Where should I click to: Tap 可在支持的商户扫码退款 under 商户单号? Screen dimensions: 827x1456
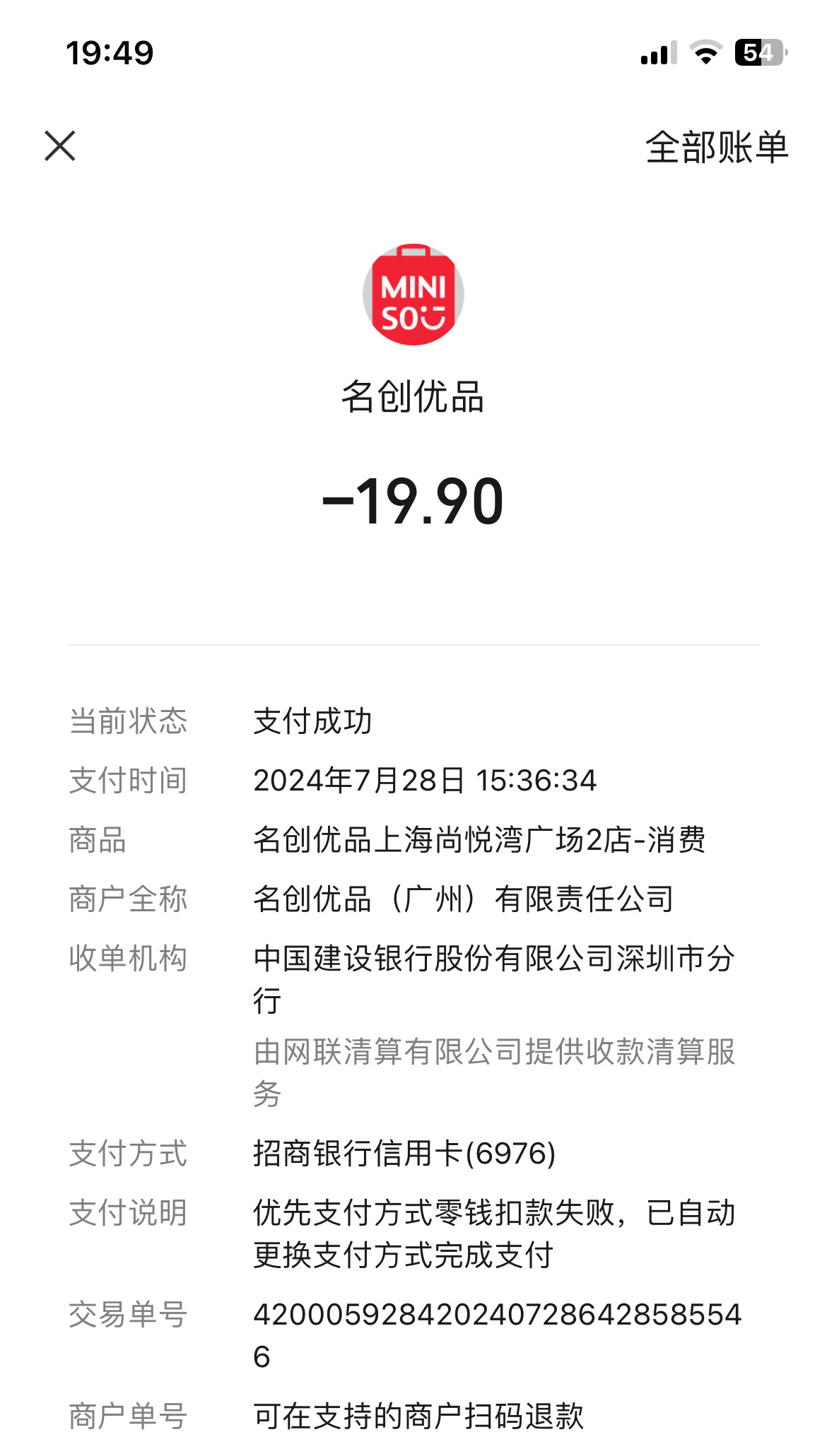[418, 1416]
